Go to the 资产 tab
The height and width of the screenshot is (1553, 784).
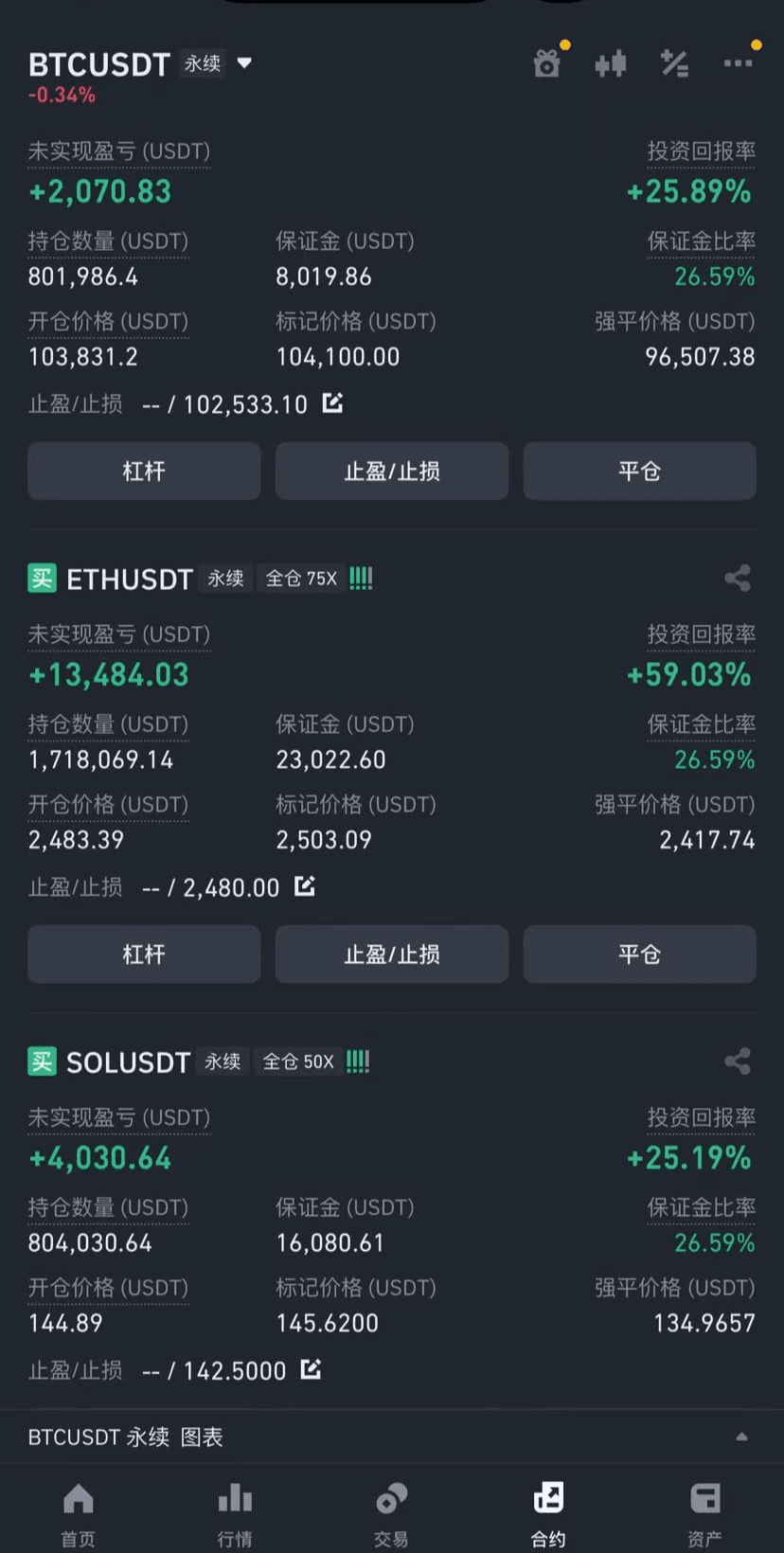tap(705, 1514)
